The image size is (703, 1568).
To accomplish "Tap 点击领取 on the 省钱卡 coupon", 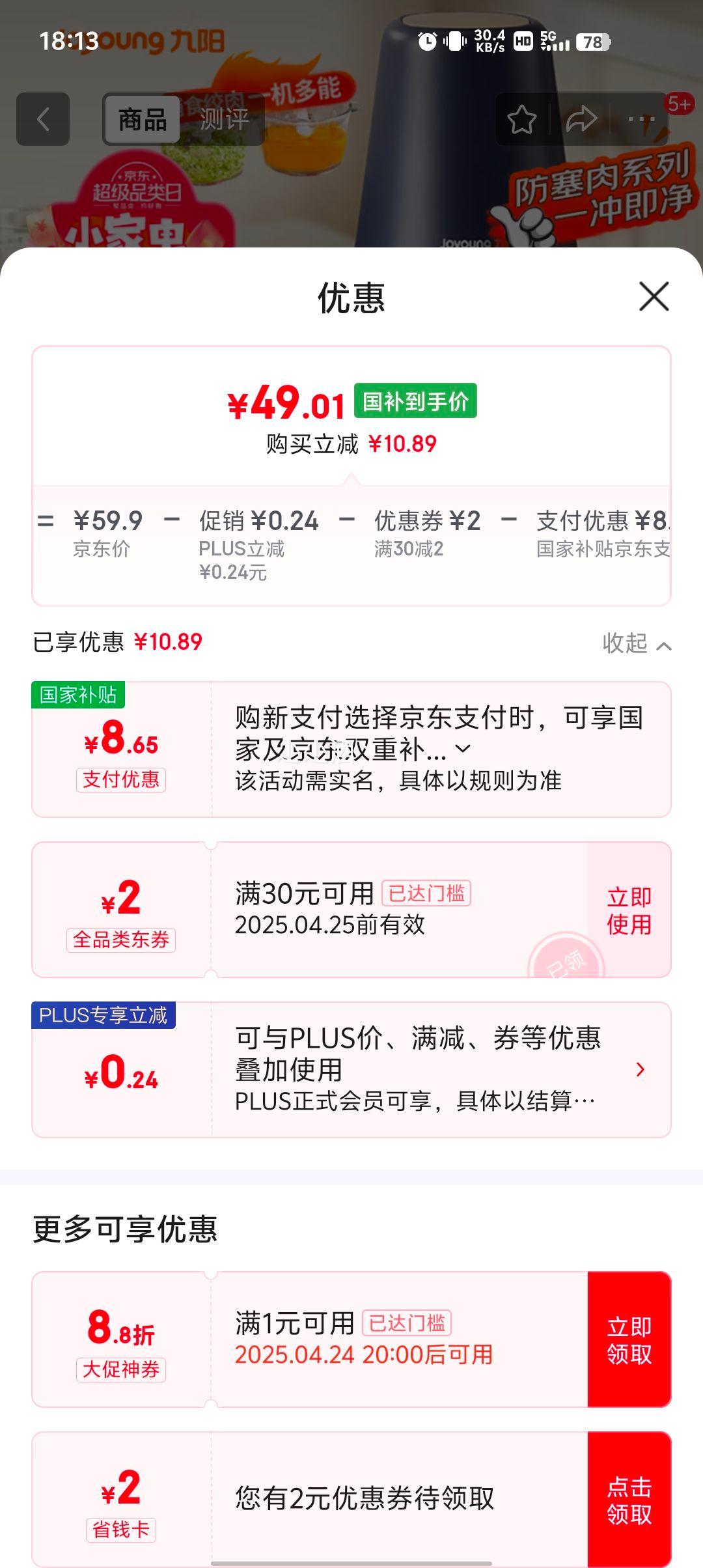I will [629, 1500].
